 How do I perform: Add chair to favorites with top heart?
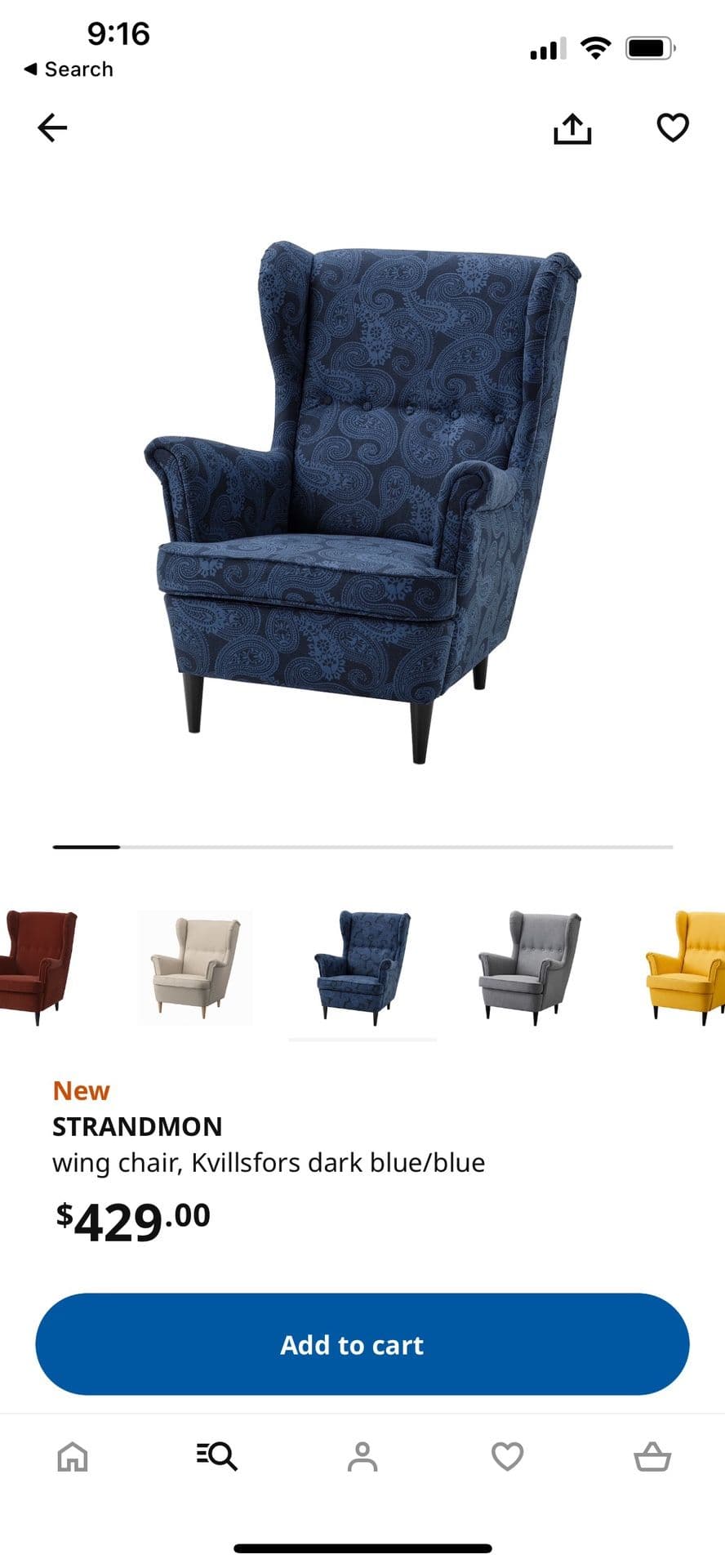point(673,128)
